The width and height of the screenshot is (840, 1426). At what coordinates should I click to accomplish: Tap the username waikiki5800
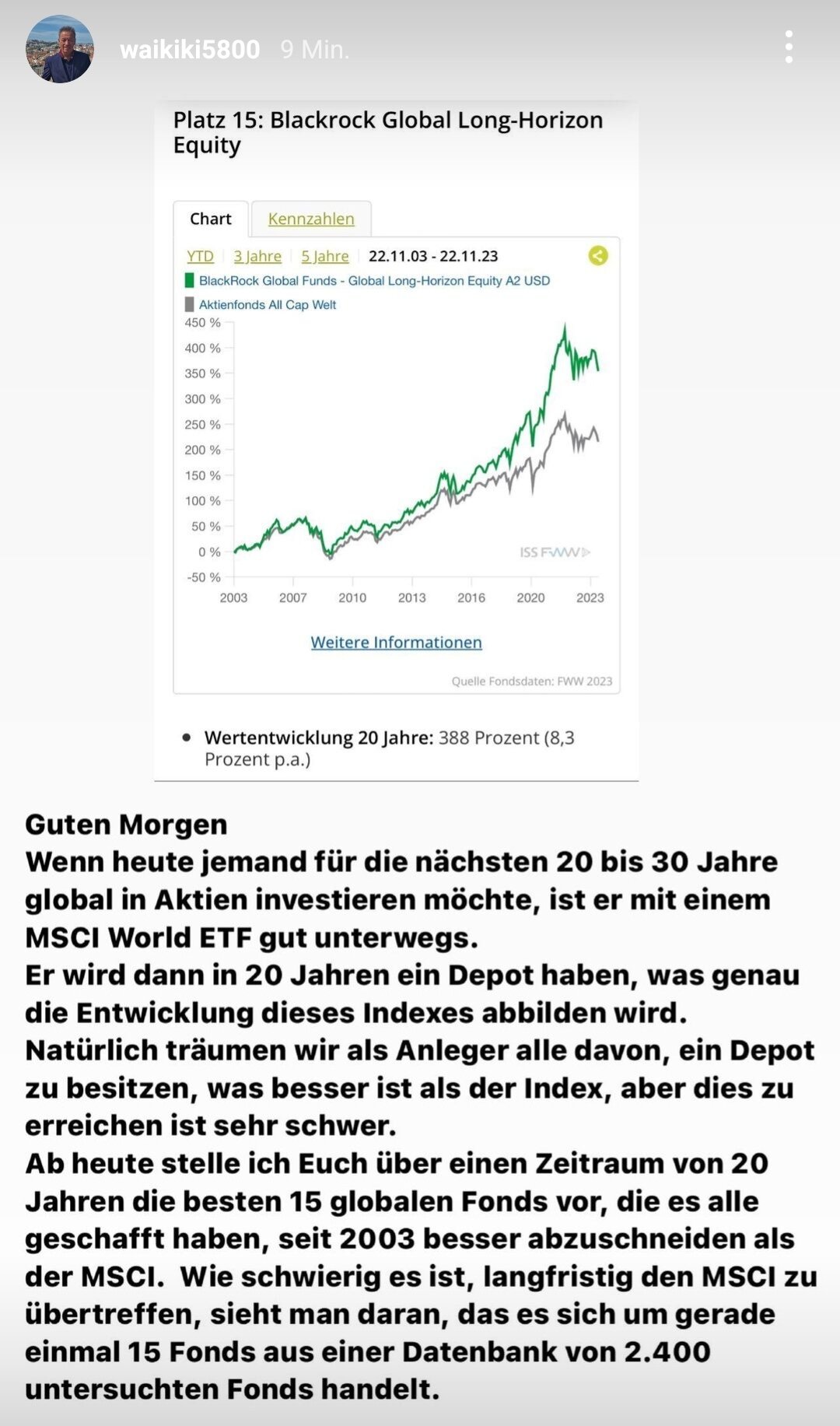(x=190, y=50)
